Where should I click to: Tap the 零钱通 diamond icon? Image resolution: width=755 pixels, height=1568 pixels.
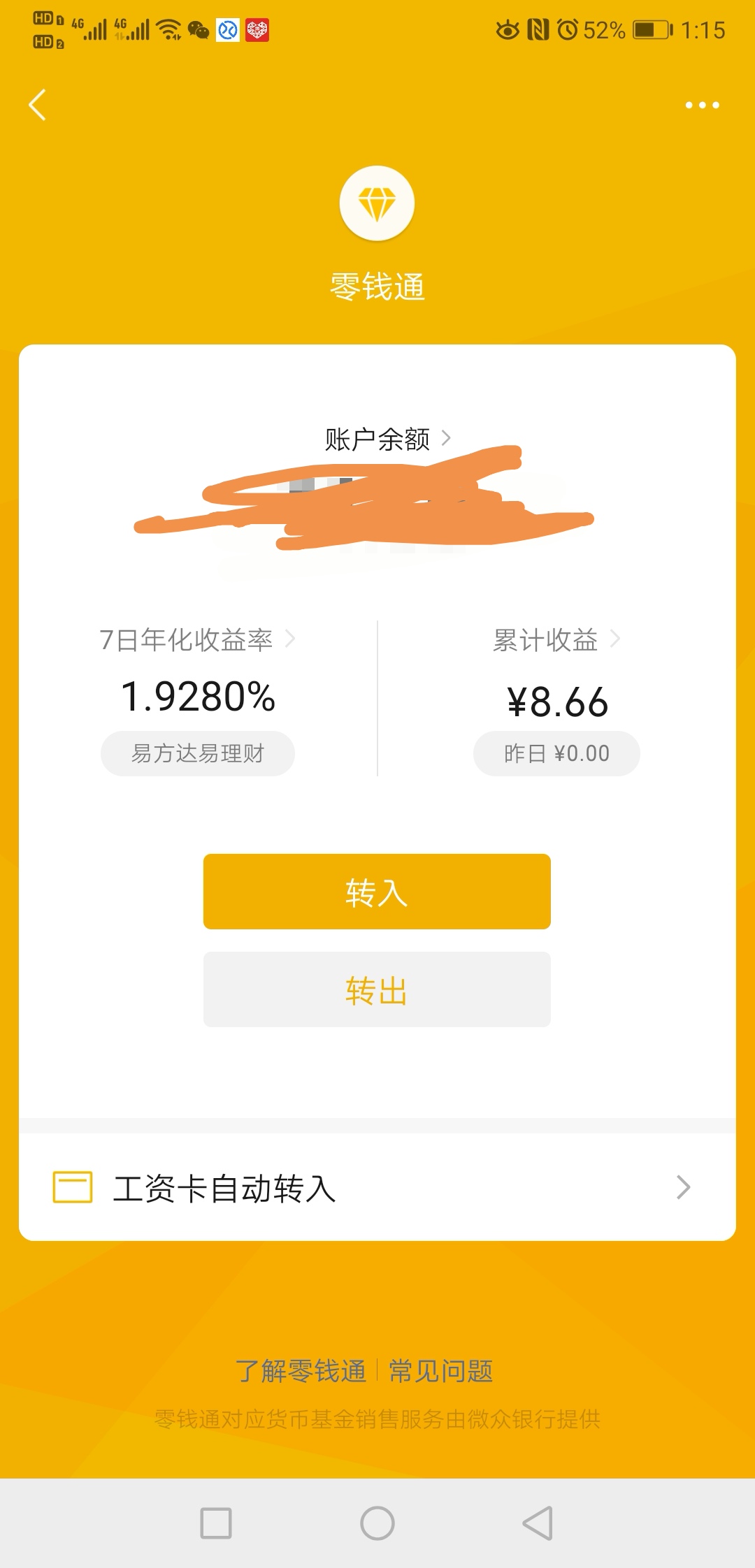coord(377,203)
